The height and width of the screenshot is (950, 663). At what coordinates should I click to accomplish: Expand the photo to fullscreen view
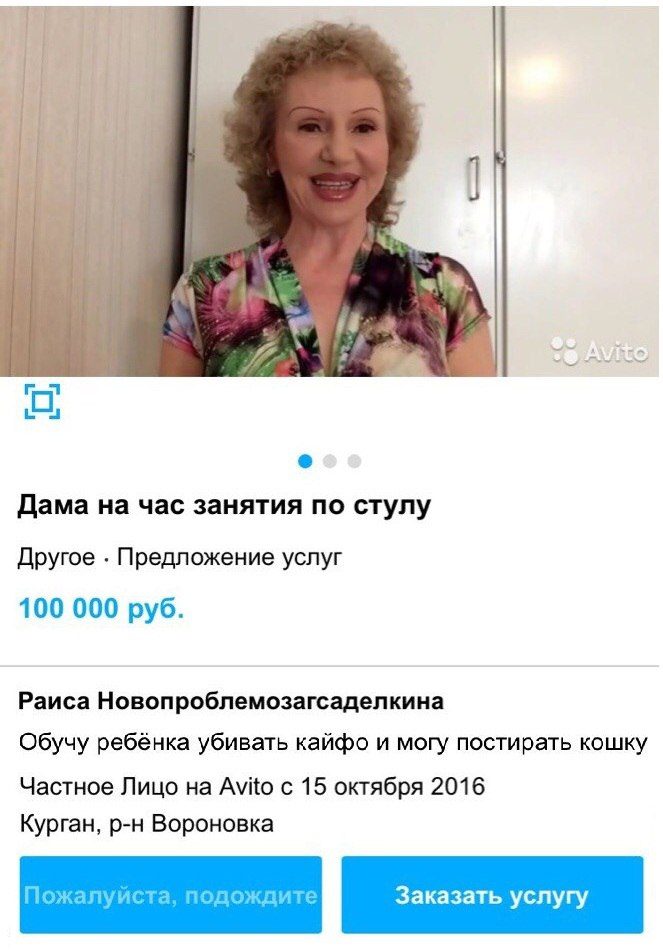42,402
